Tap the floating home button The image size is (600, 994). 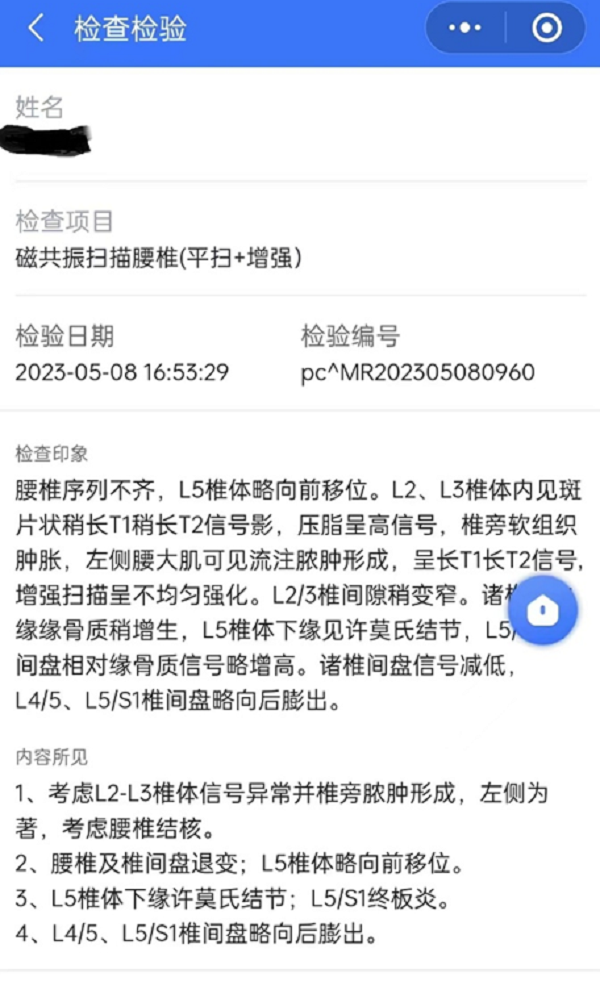[543, 610]
